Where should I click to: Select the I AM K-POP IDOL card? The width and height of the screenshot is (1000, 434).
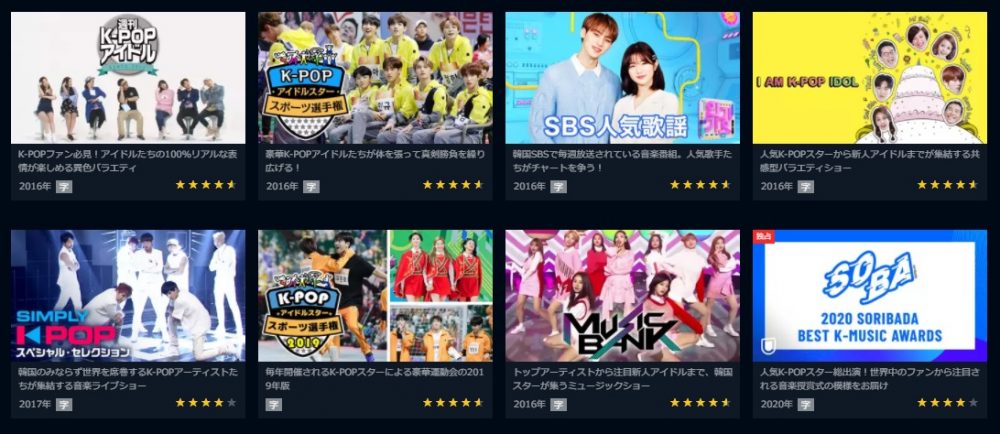click(869, 78)
